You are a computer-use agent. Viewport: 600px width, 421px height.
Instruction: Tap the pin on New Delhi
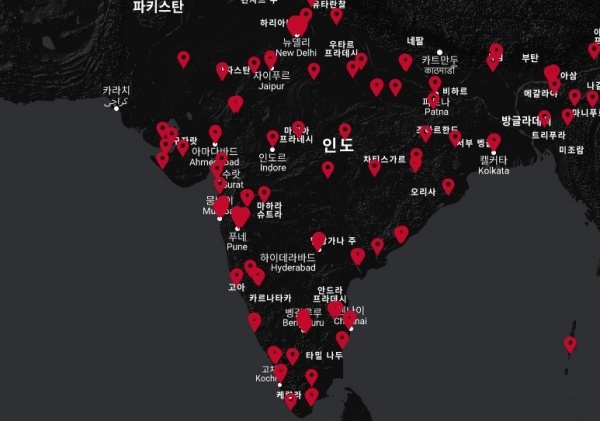[298, 25]
